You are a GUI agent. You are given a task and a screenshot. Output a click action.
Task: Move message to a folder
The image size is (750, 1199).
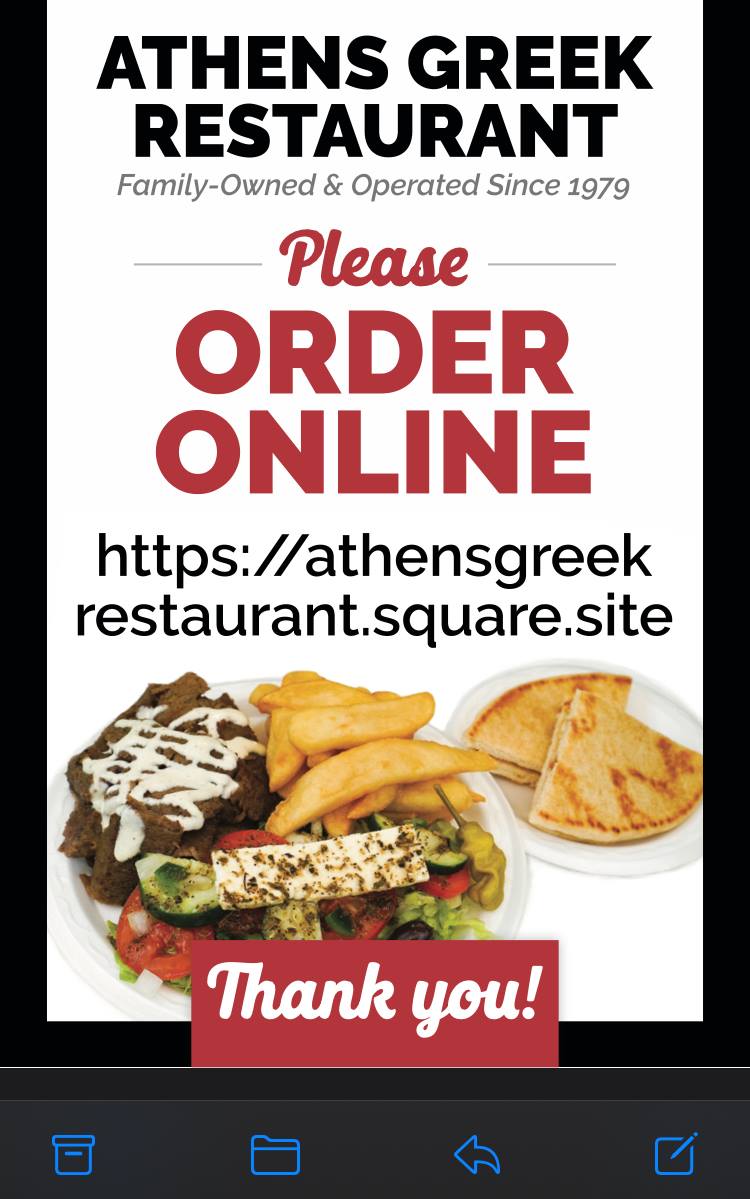[x=275, y=1155]
